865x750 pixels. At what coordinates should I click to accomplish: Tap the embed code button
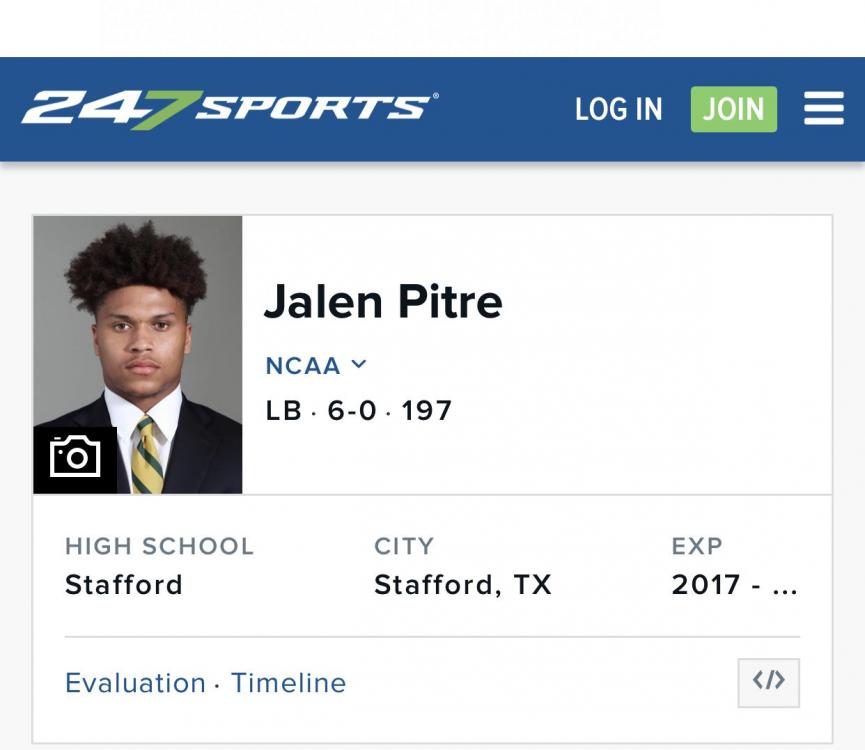click(768, 682)
